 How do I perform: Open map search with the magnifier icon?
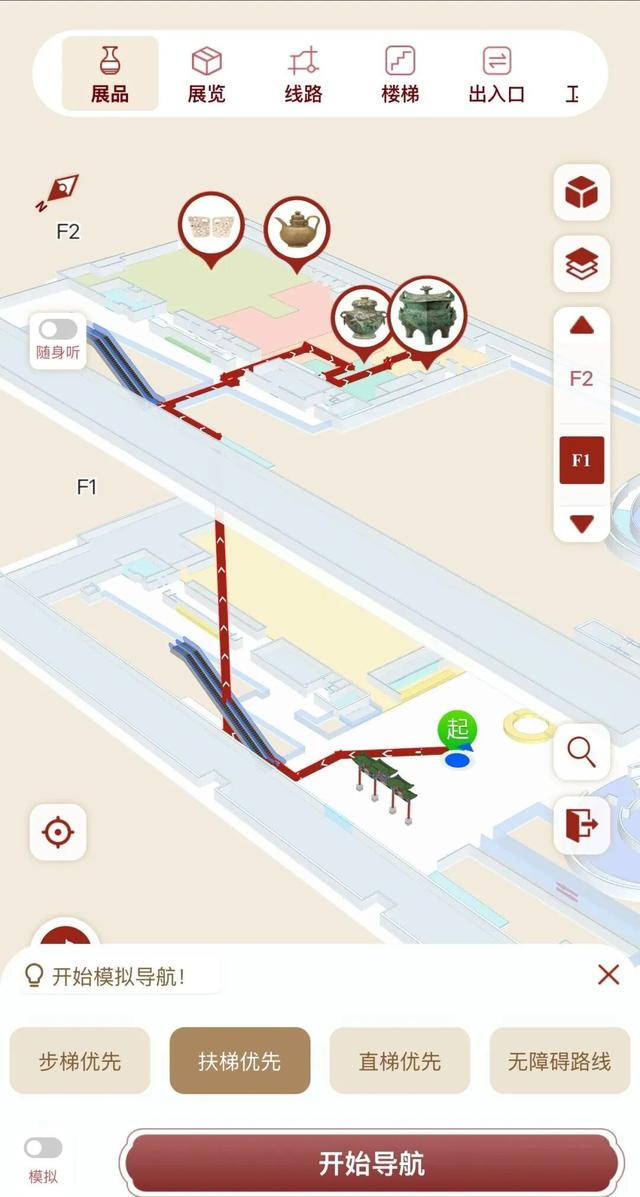pos(582,752)
